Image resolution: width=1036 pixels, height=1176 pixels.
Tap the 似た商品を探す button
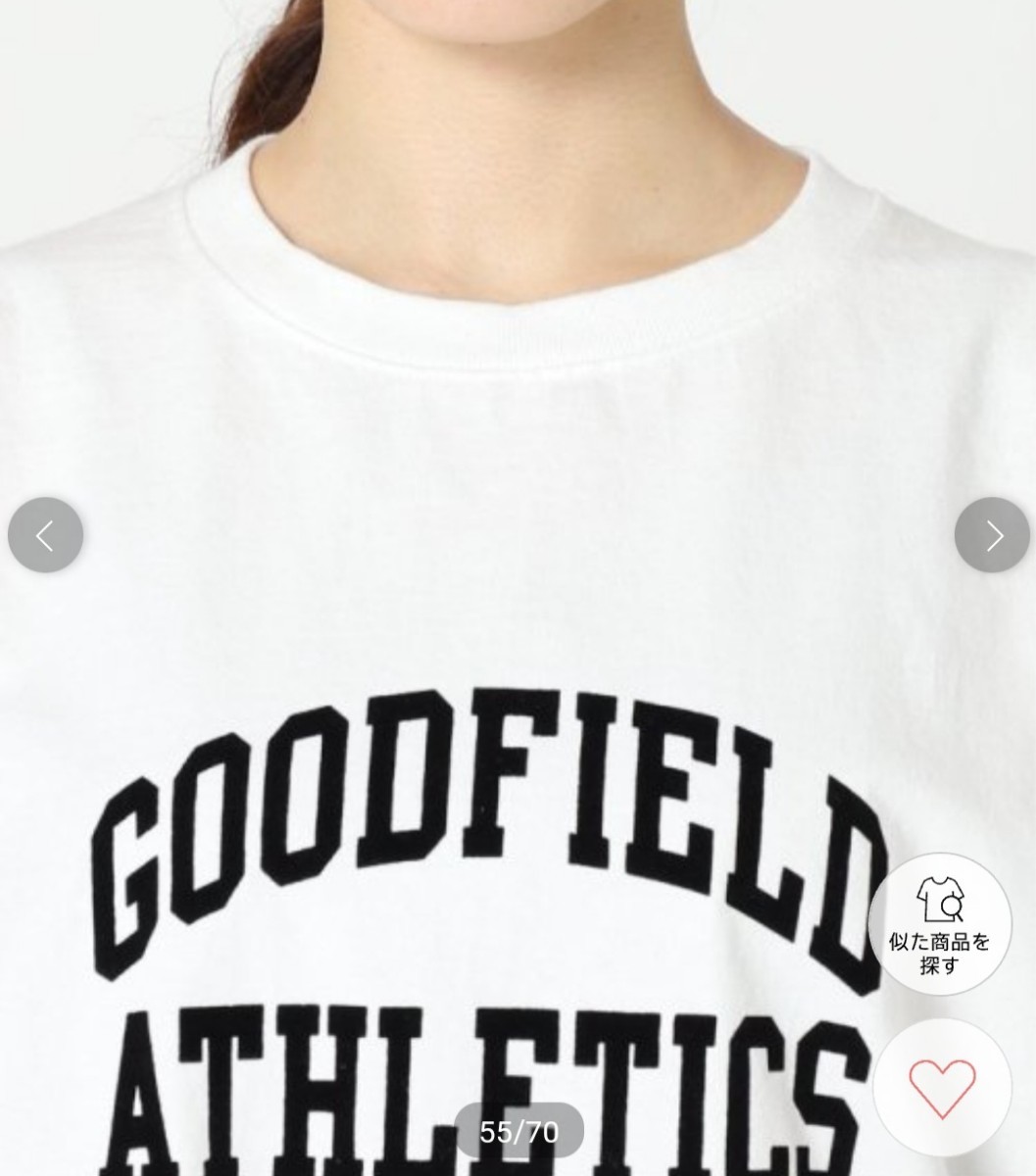[939, 924]
